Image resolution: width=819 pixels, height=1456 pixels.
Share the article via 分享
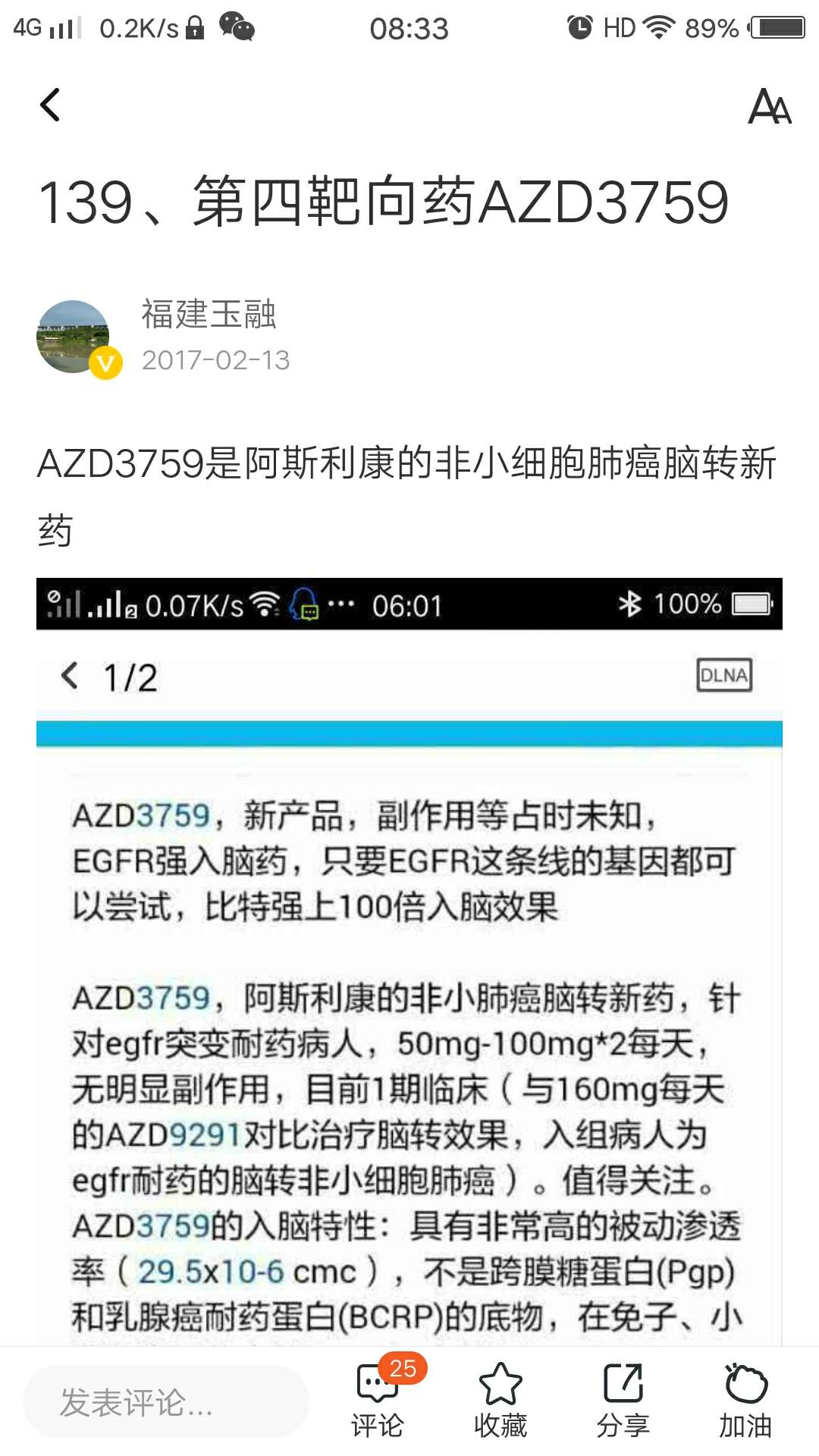point(623,1401)
